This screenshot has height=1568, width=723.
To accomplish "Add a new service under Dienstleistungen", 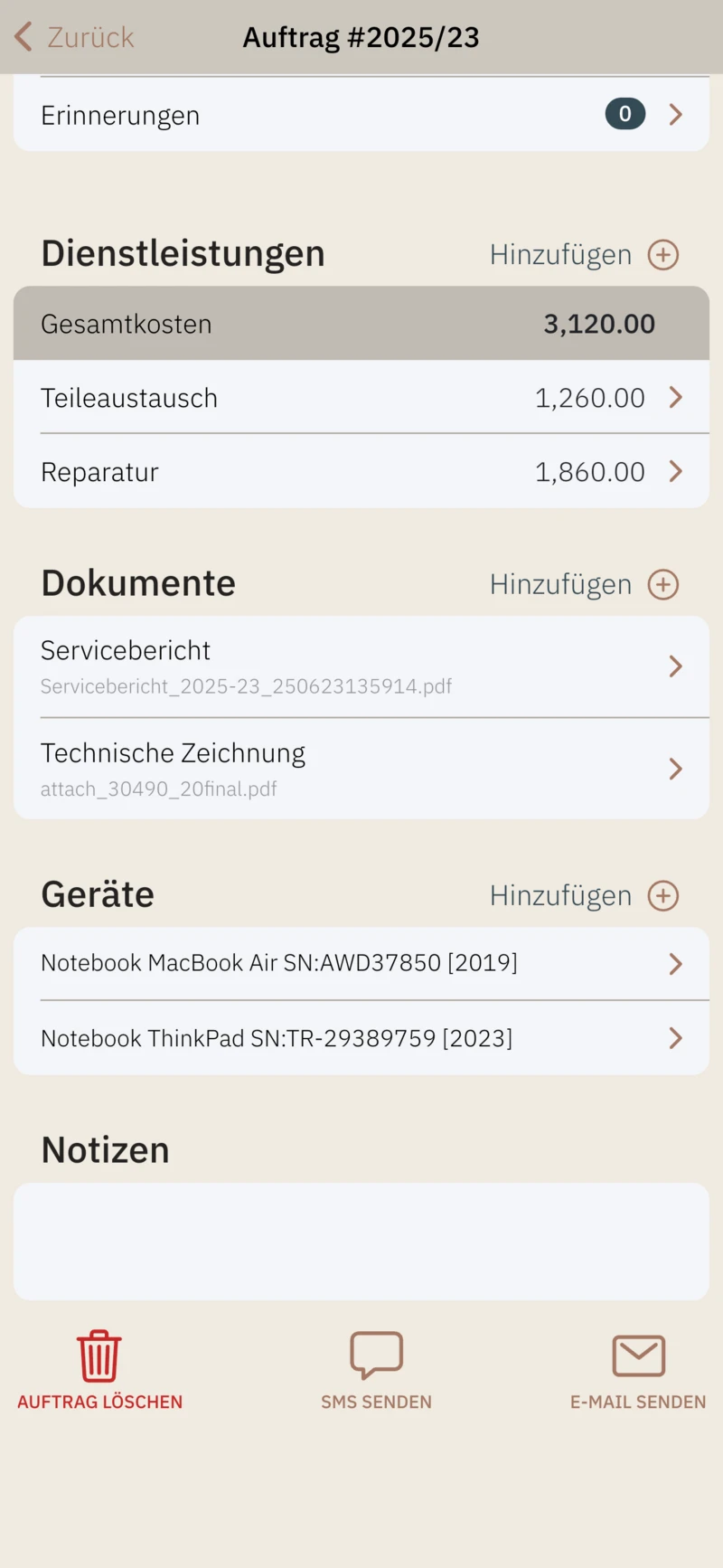I will [x=584, y=255].
